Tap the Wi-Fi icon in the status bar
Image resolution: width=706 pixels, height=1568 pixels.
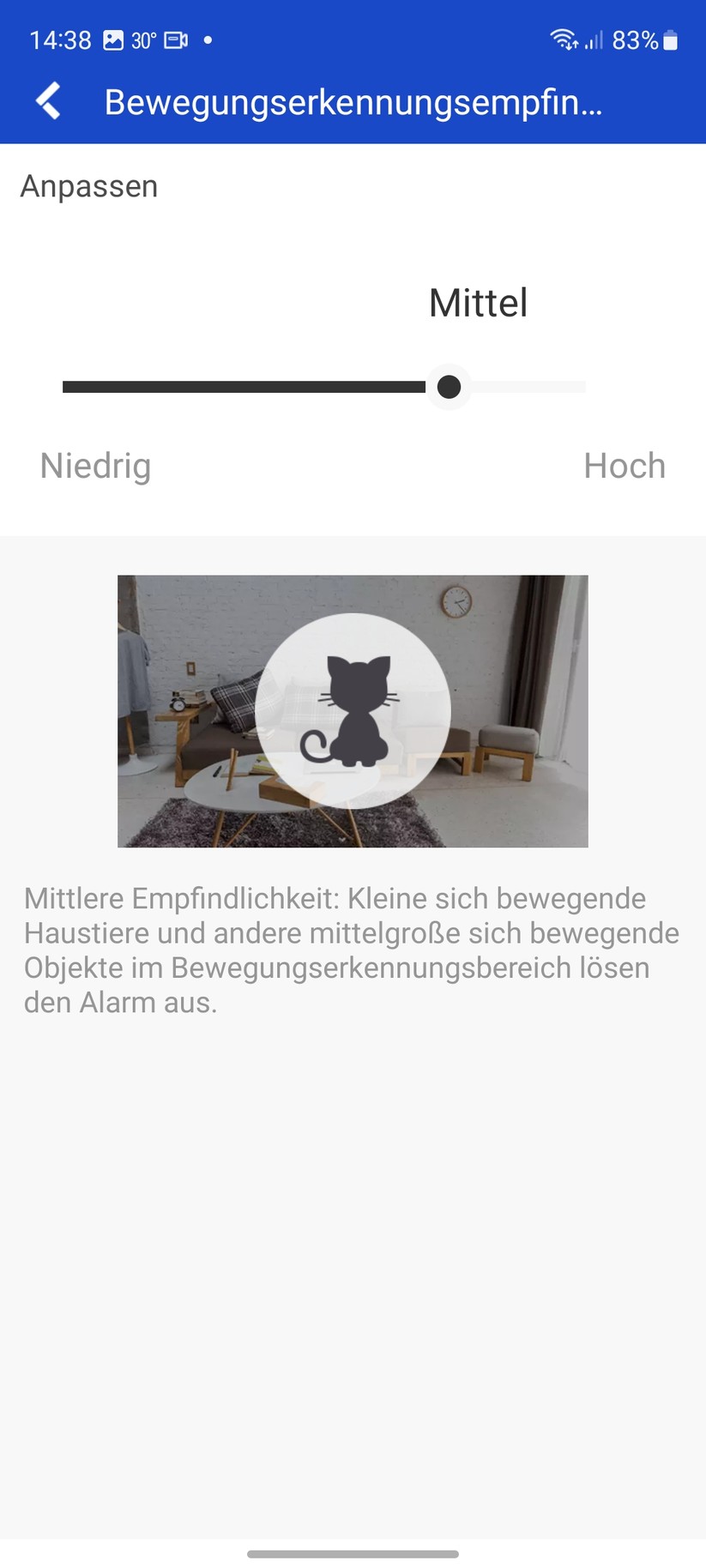[564, 39]
